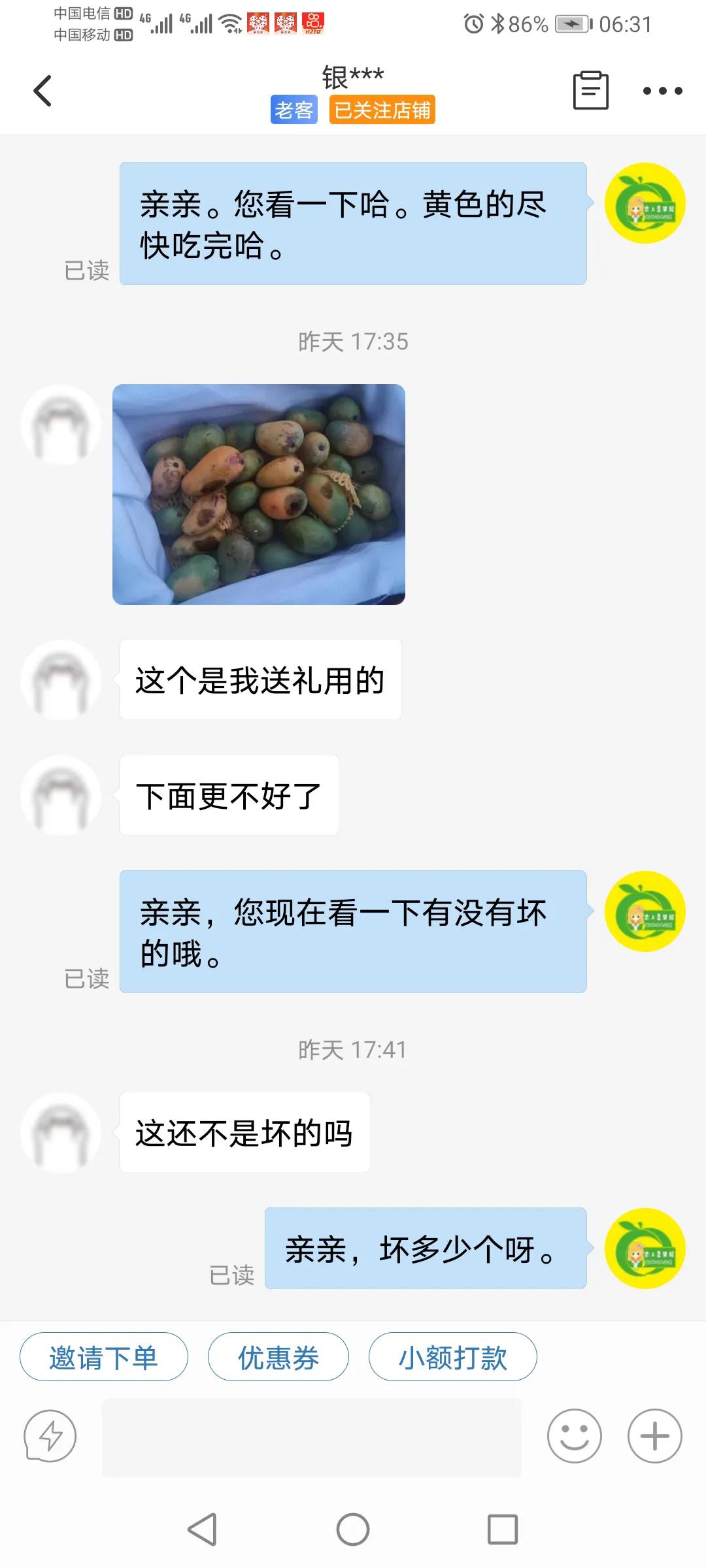
Task: Tap the 老客 customer tag
Action: (293, 110)
